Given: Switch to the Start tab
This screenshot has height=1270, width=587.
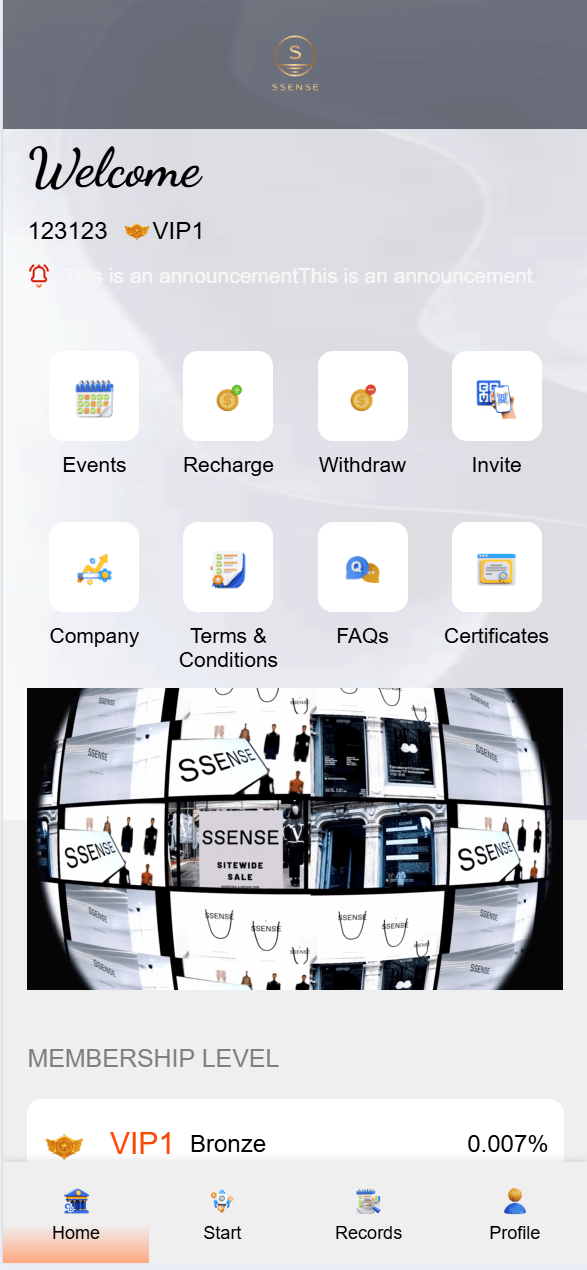Looking at the screenshot, I should pos(222,1215).
